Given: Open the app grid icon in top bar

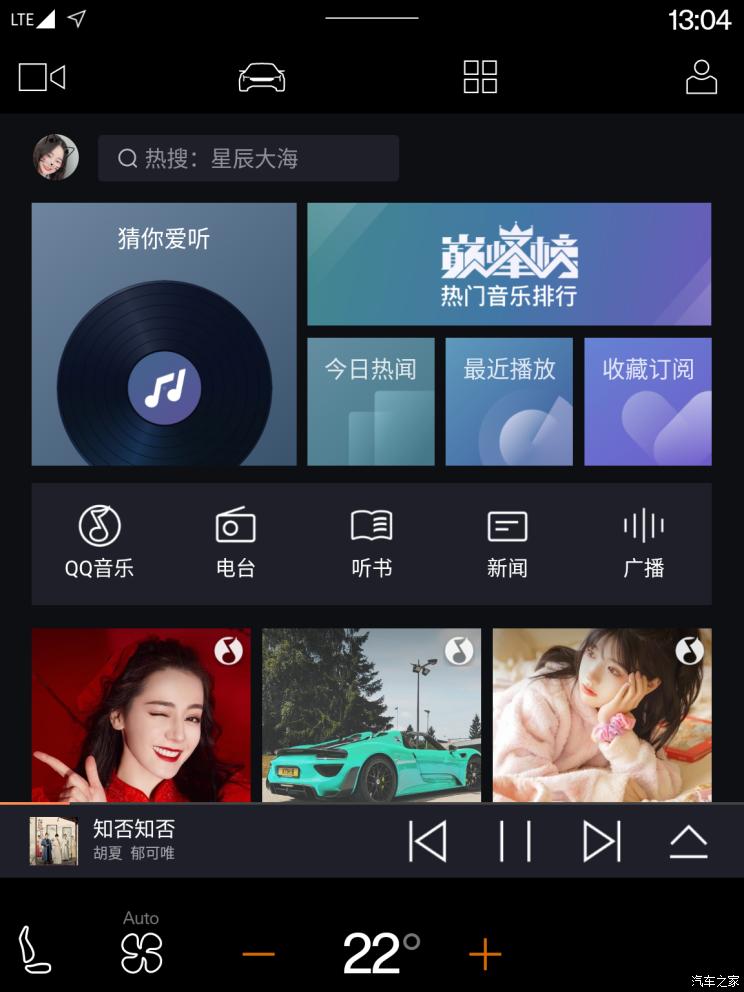Looking at the screenshot, I should 479,76.
